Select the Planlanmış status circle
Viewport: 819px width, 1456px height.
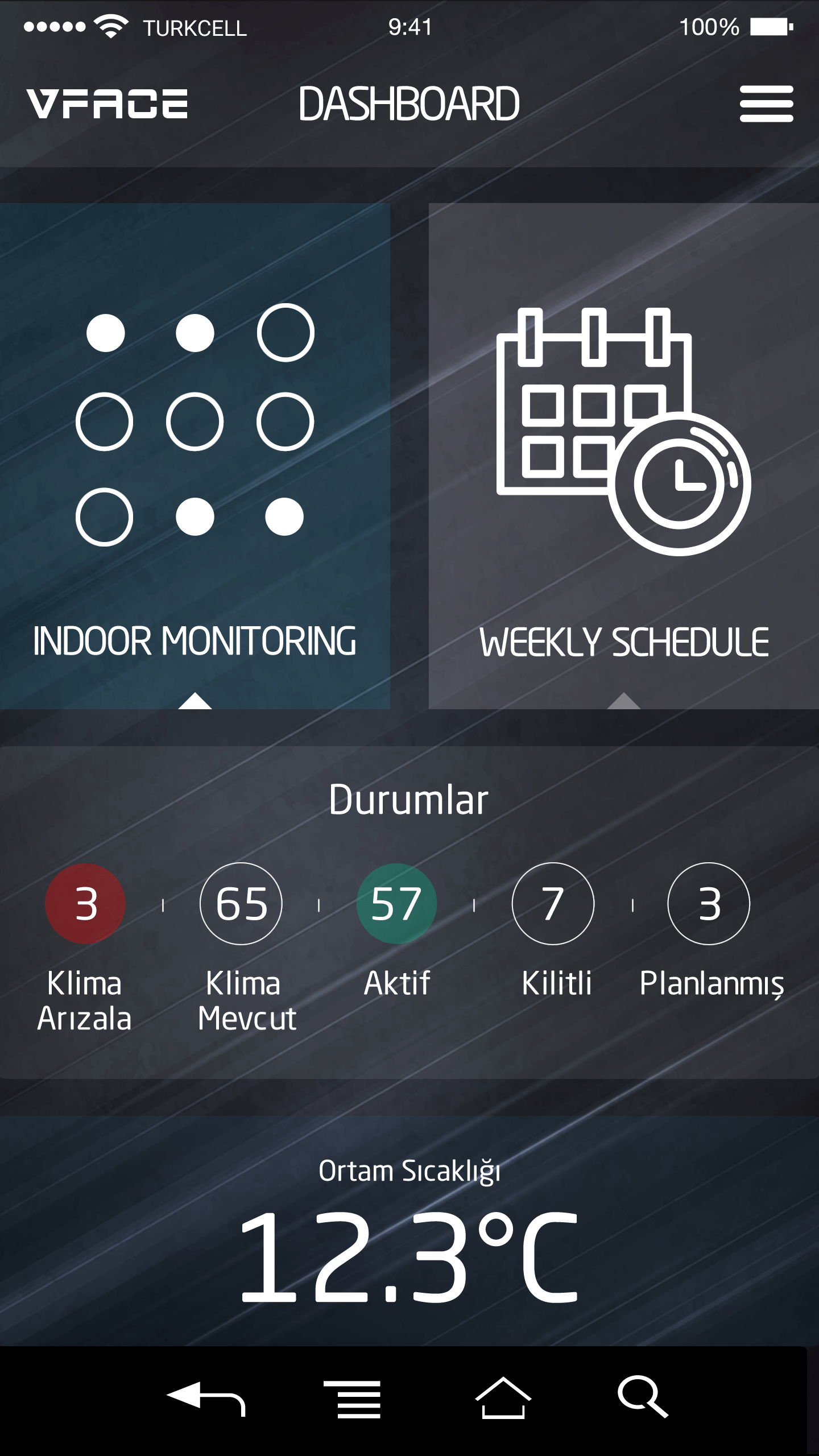pos(709,904)
